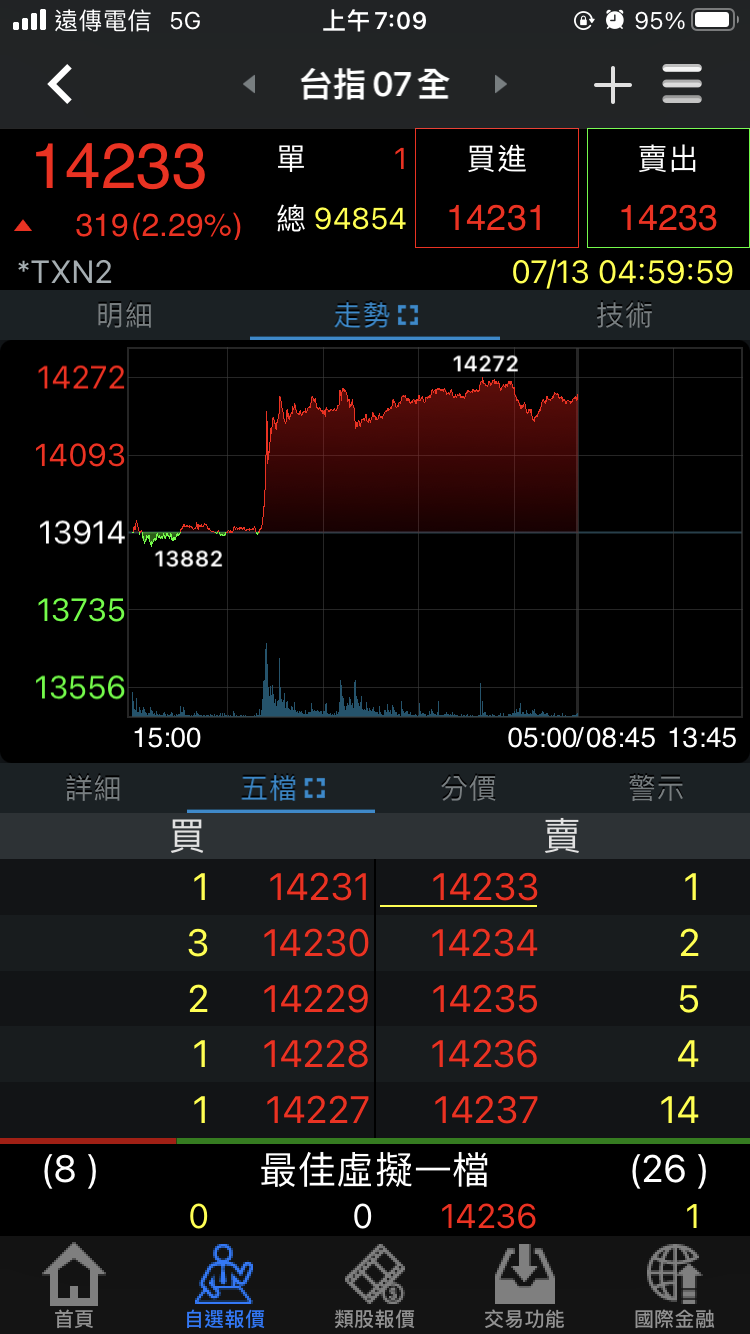Switch to the previous instrument with left triangle
This screenshot has height=1334, width=750.
[249, 85]
